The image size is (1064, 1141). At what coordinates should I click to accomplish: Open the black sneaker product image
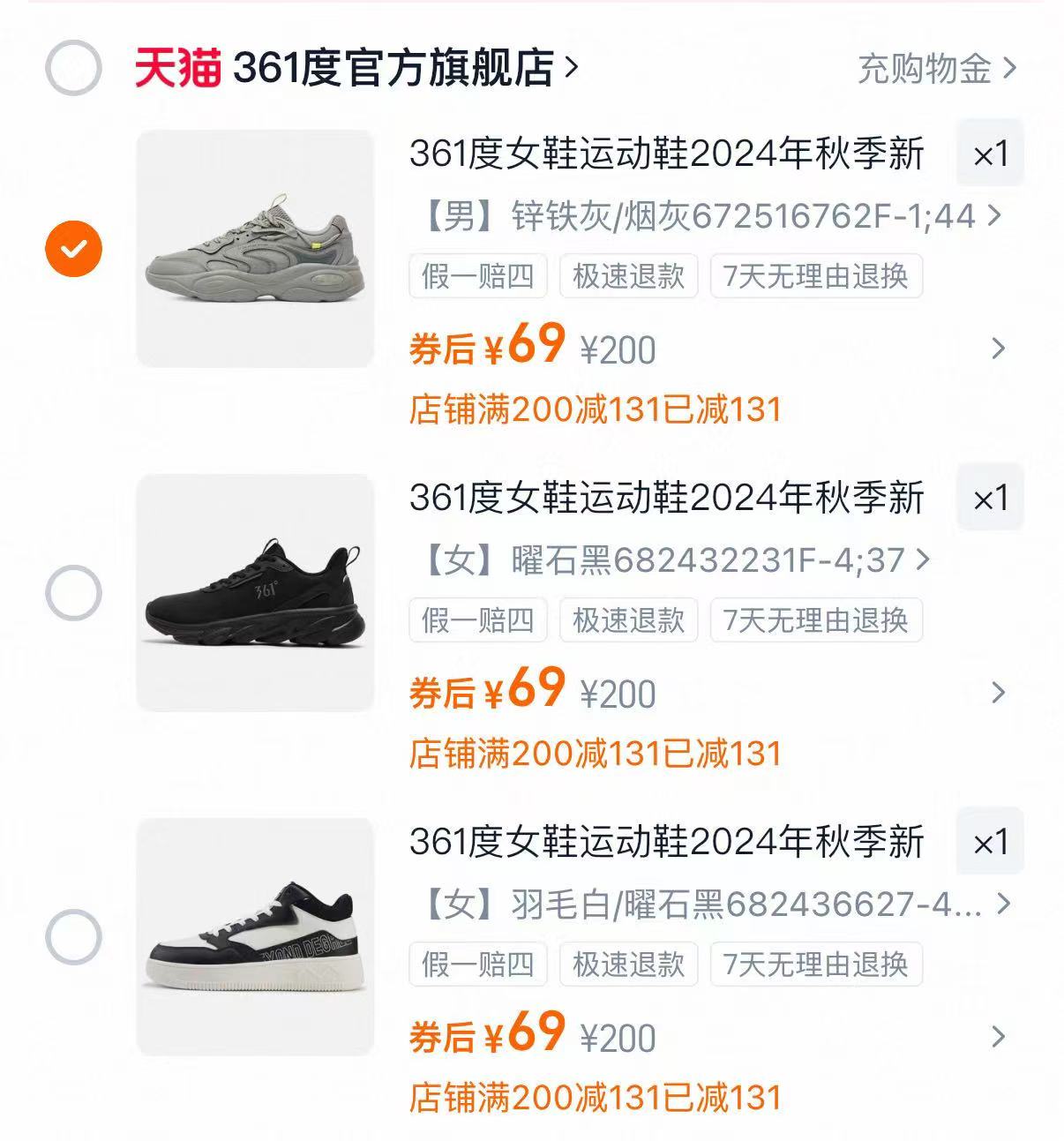point(255,593)
